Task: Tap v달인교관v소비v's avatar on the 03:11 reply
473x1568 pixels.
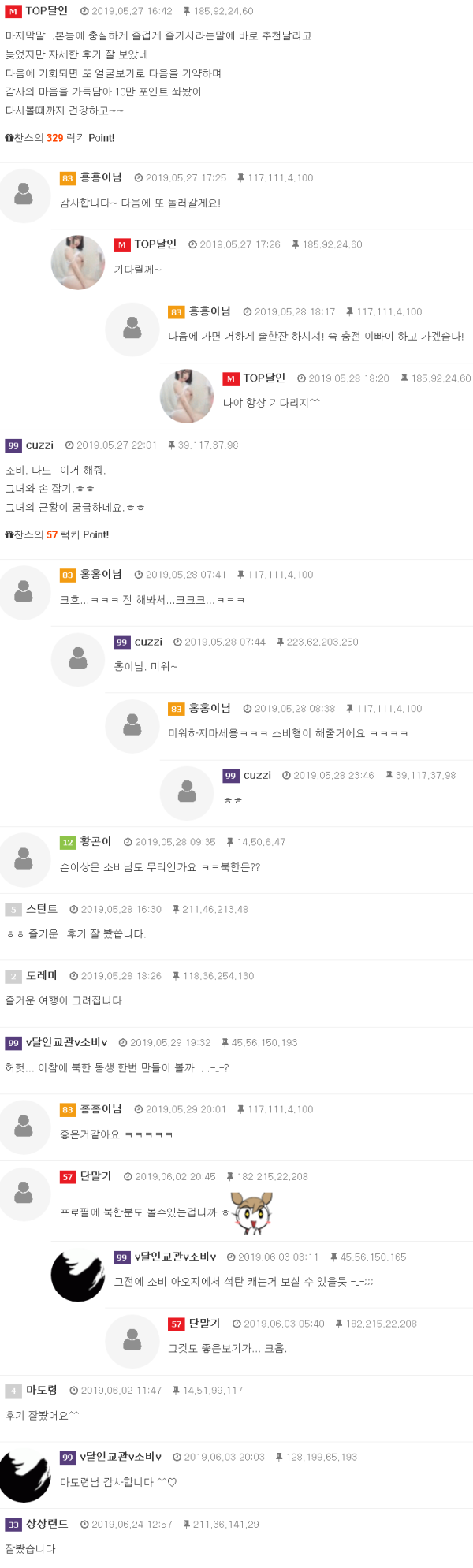Action: pos(78,1275)
